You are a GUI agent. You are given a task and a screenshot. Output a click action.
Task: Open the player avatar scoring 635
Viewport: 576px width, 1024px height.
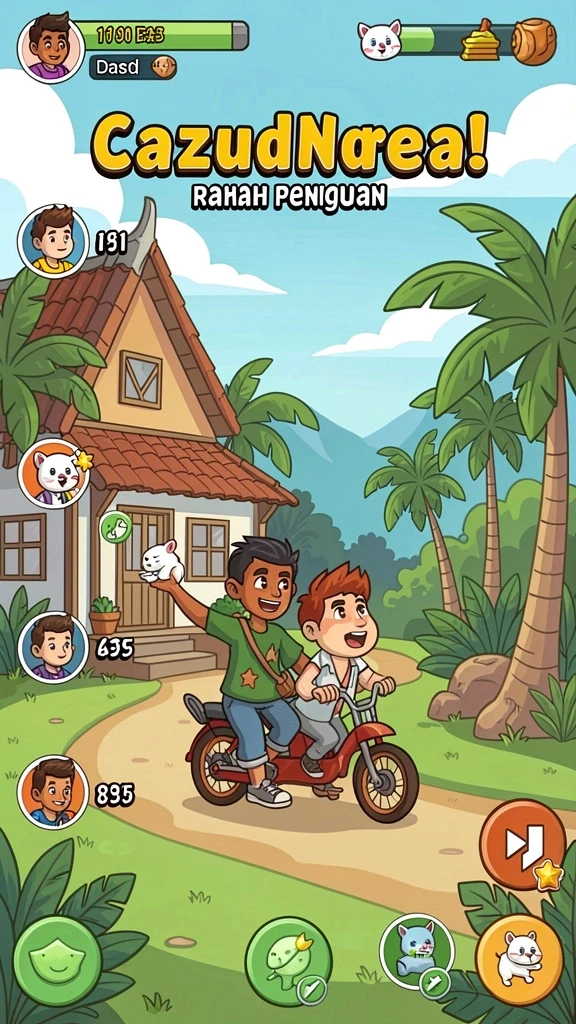tap(52, 647)
